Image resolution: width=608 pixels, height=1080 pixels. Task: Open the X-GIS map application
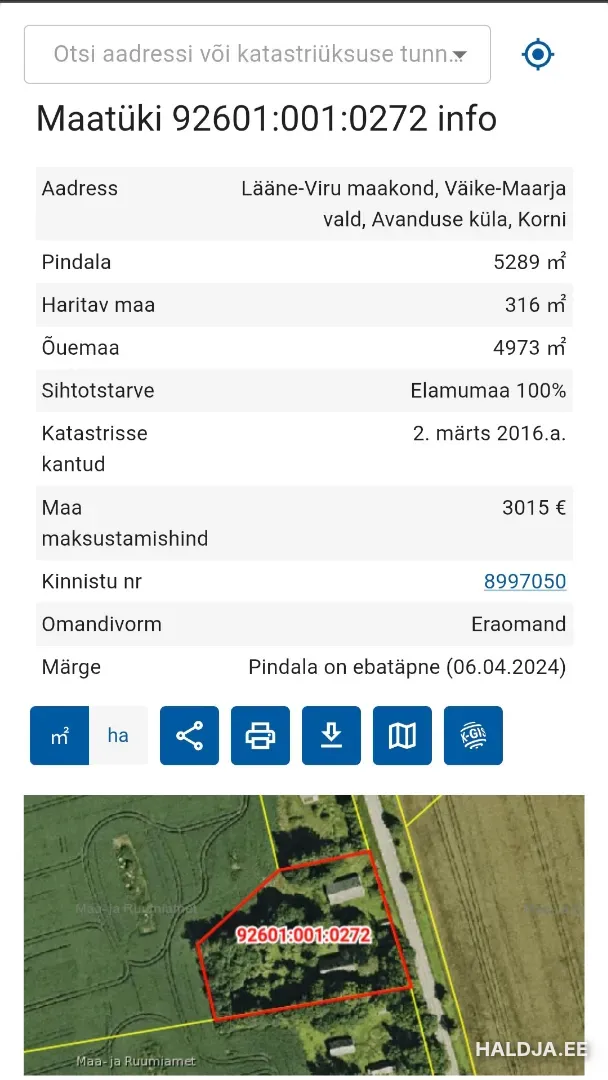click(473, 736)
